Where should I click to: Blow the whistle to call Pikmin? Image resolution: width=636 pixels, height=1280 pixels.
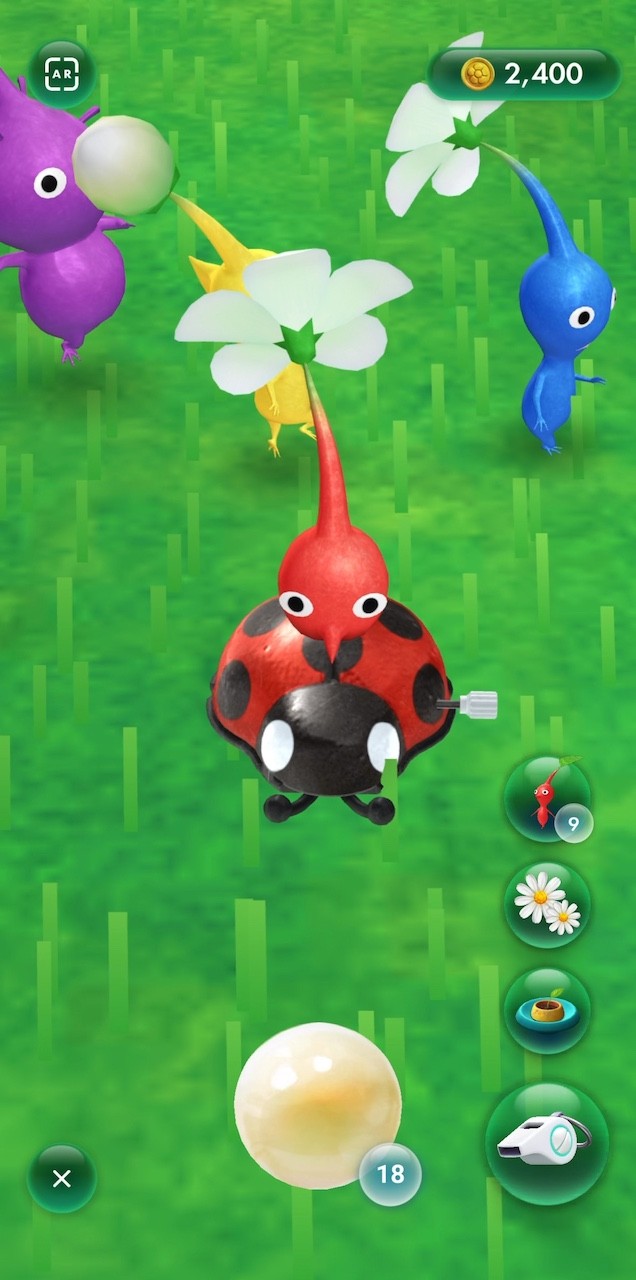click(x=546, y=1142)
